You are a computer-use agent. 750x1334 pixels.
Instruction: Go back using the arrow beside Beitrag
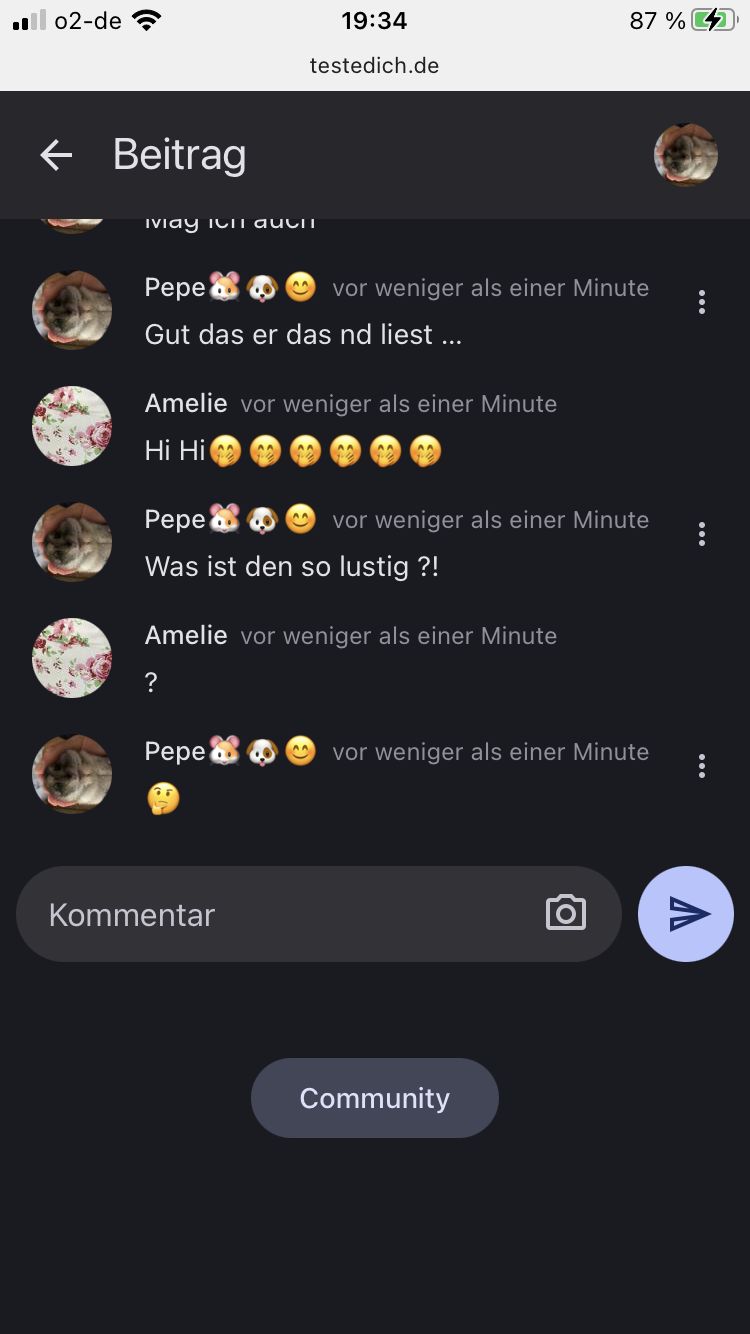coord(56,155)
